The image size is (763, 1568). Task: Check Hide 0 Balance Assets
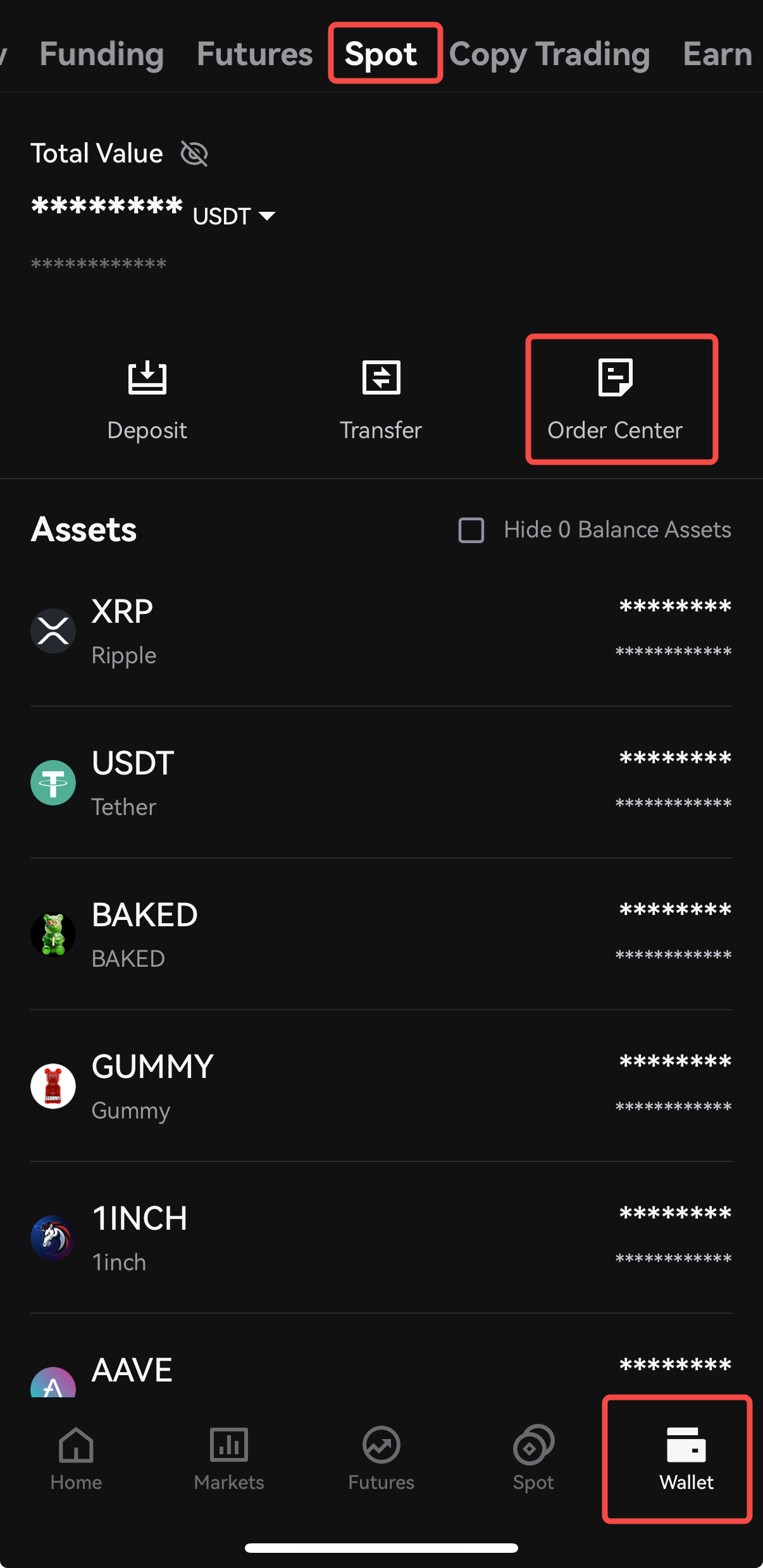471,530
